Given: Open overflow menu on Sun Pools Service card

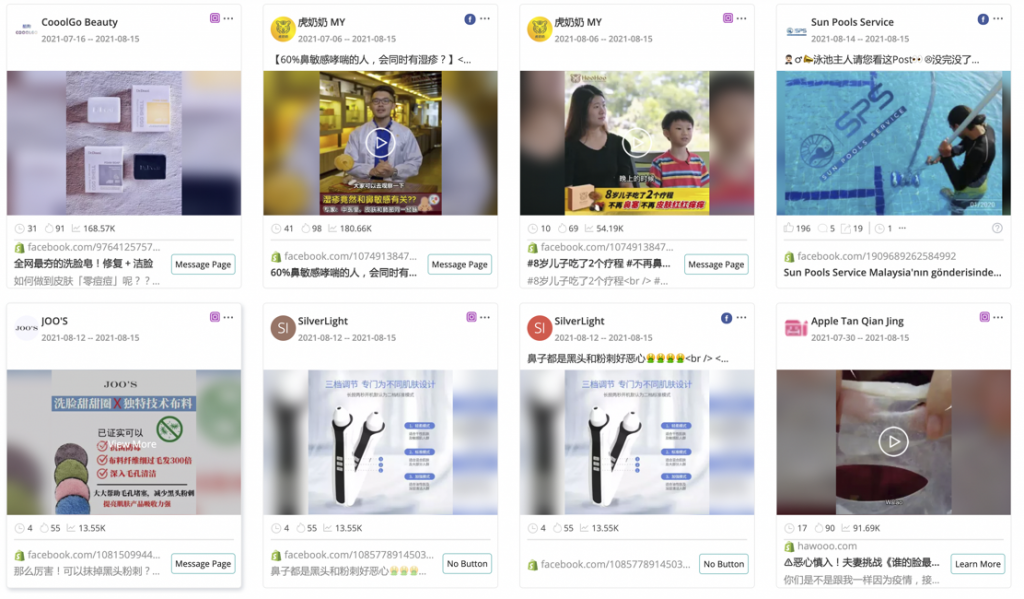Looking at the screenshot, I should pos(999,19).
